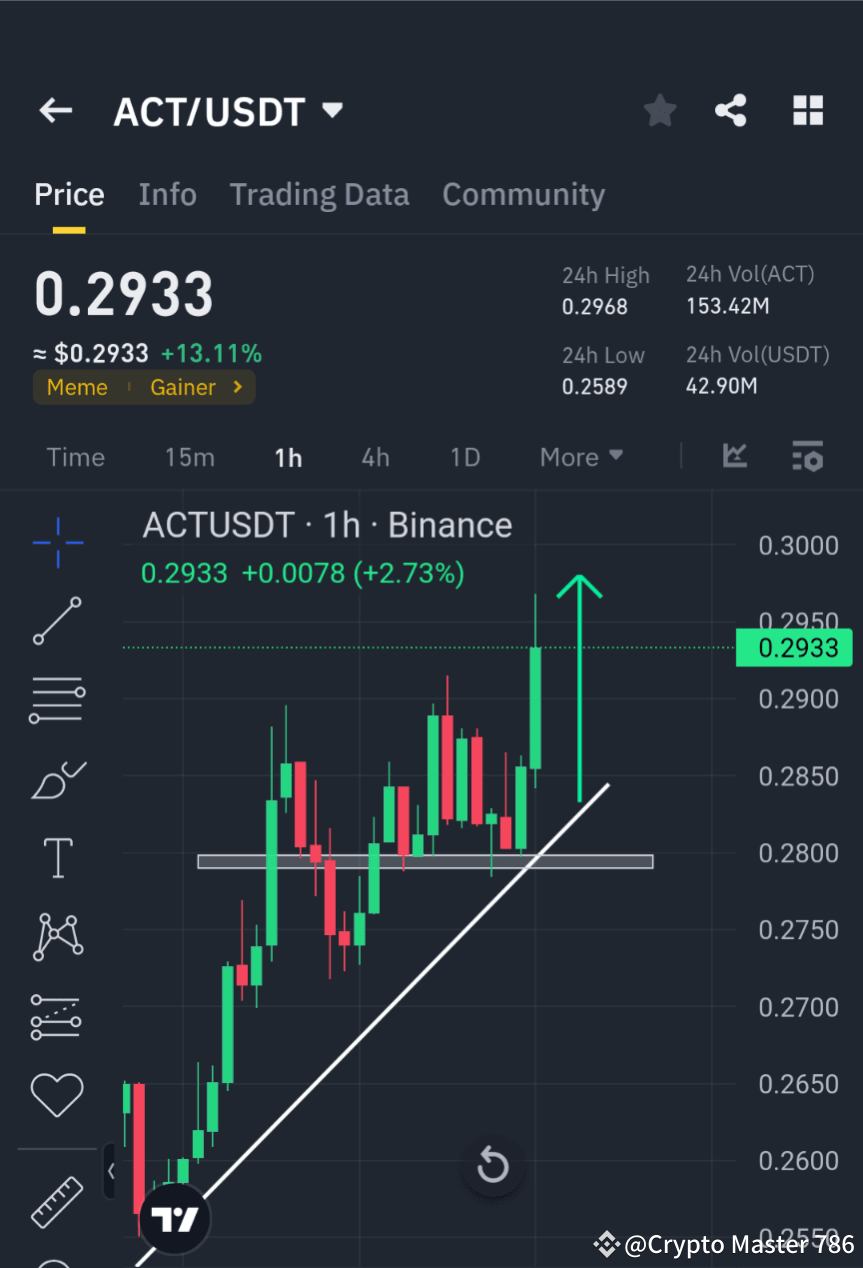Select the XABCD pattern tool
Screen dimensions: 863x1268
click(x=57, y=937)
